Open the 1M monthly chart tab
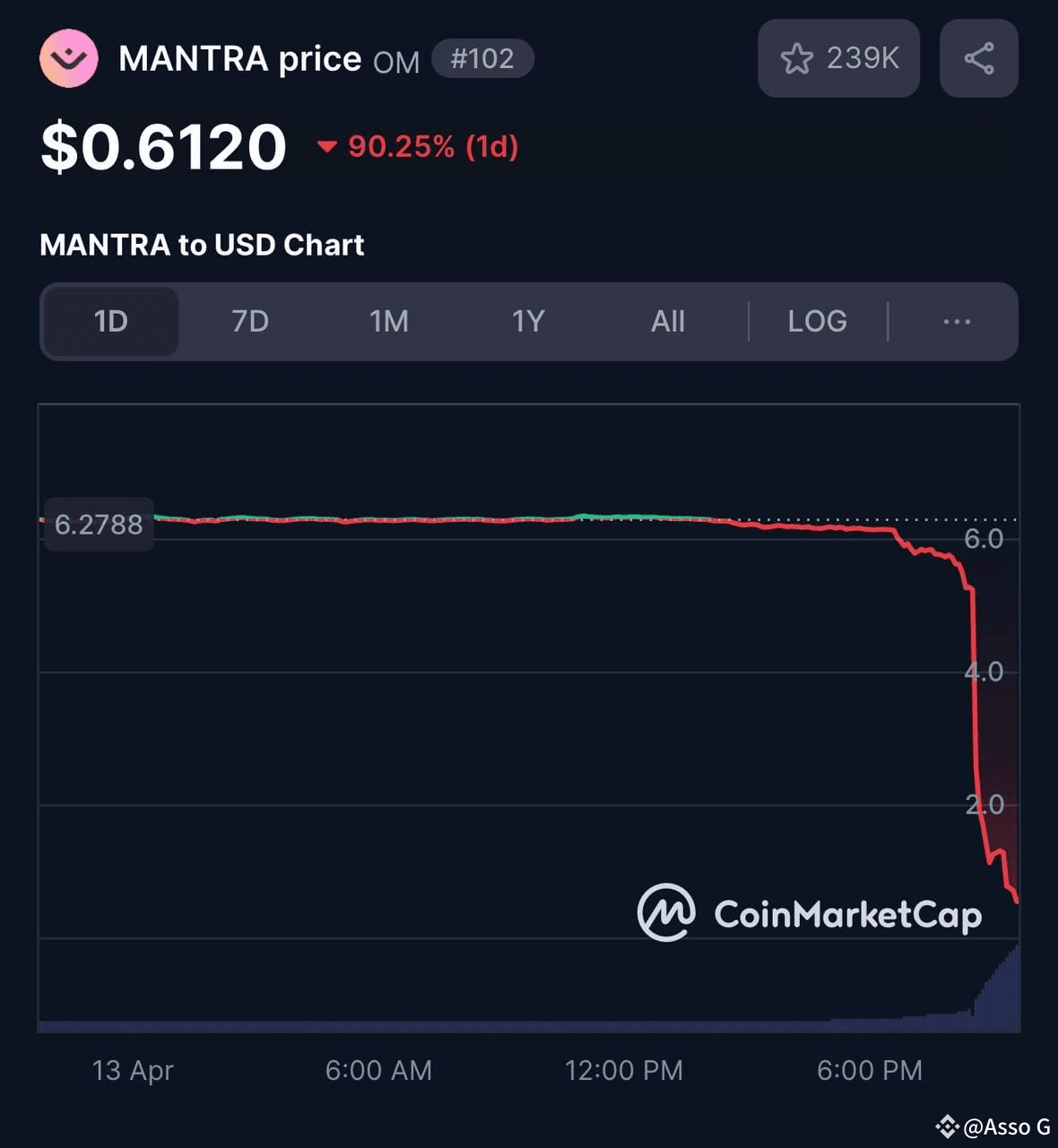 click(x=389, y=321)
